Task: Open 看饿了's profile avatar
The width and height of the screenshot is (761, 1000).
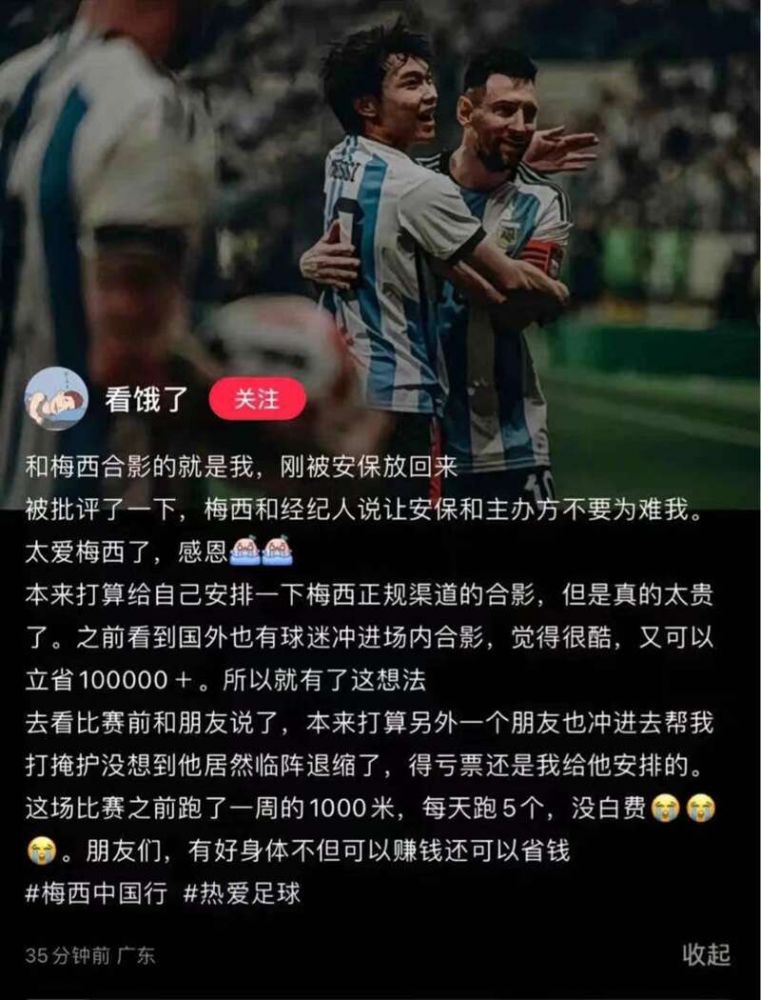Action: coord(56,400)
